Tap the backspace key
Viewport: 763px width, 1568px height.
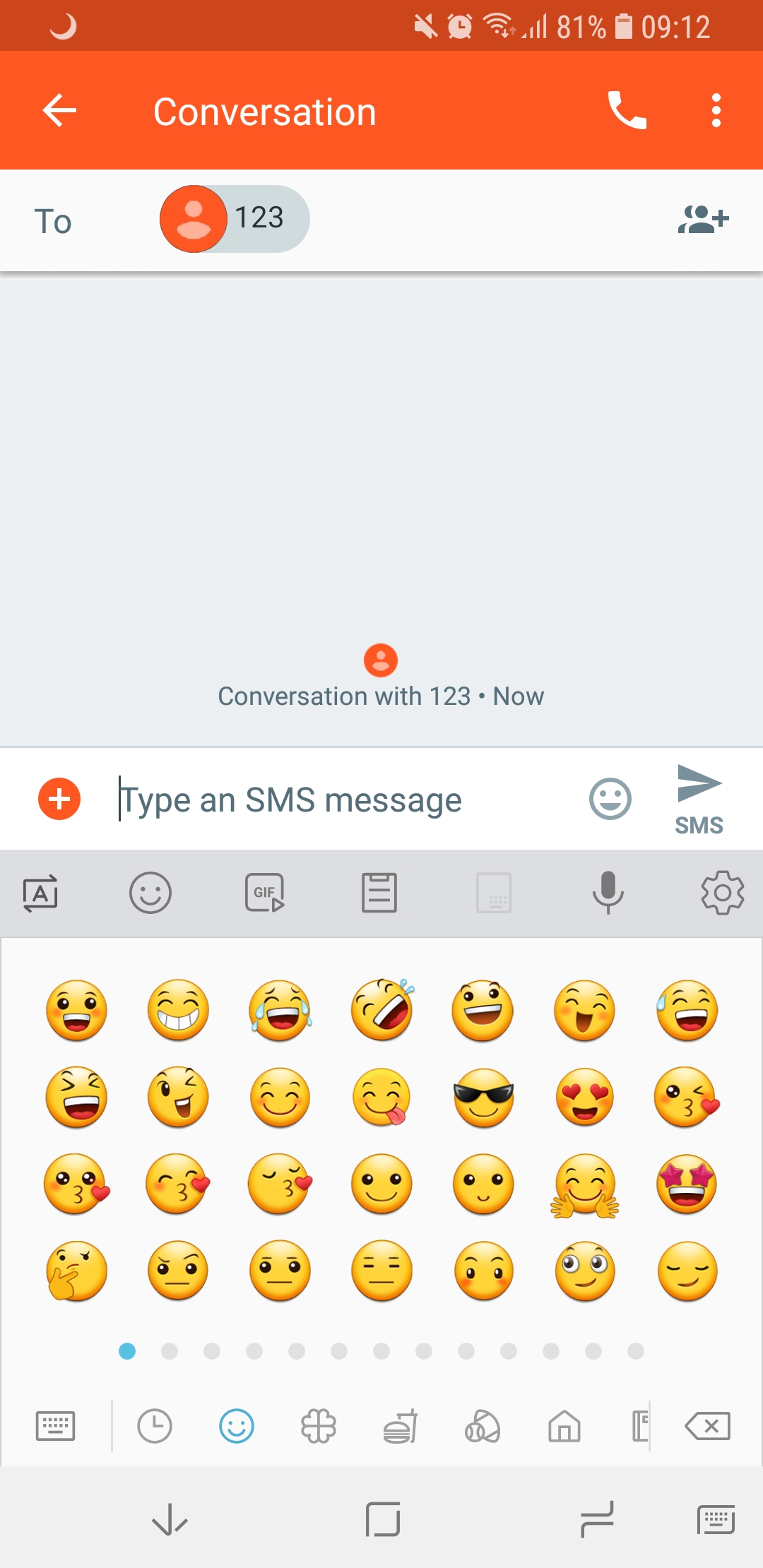708,1426
